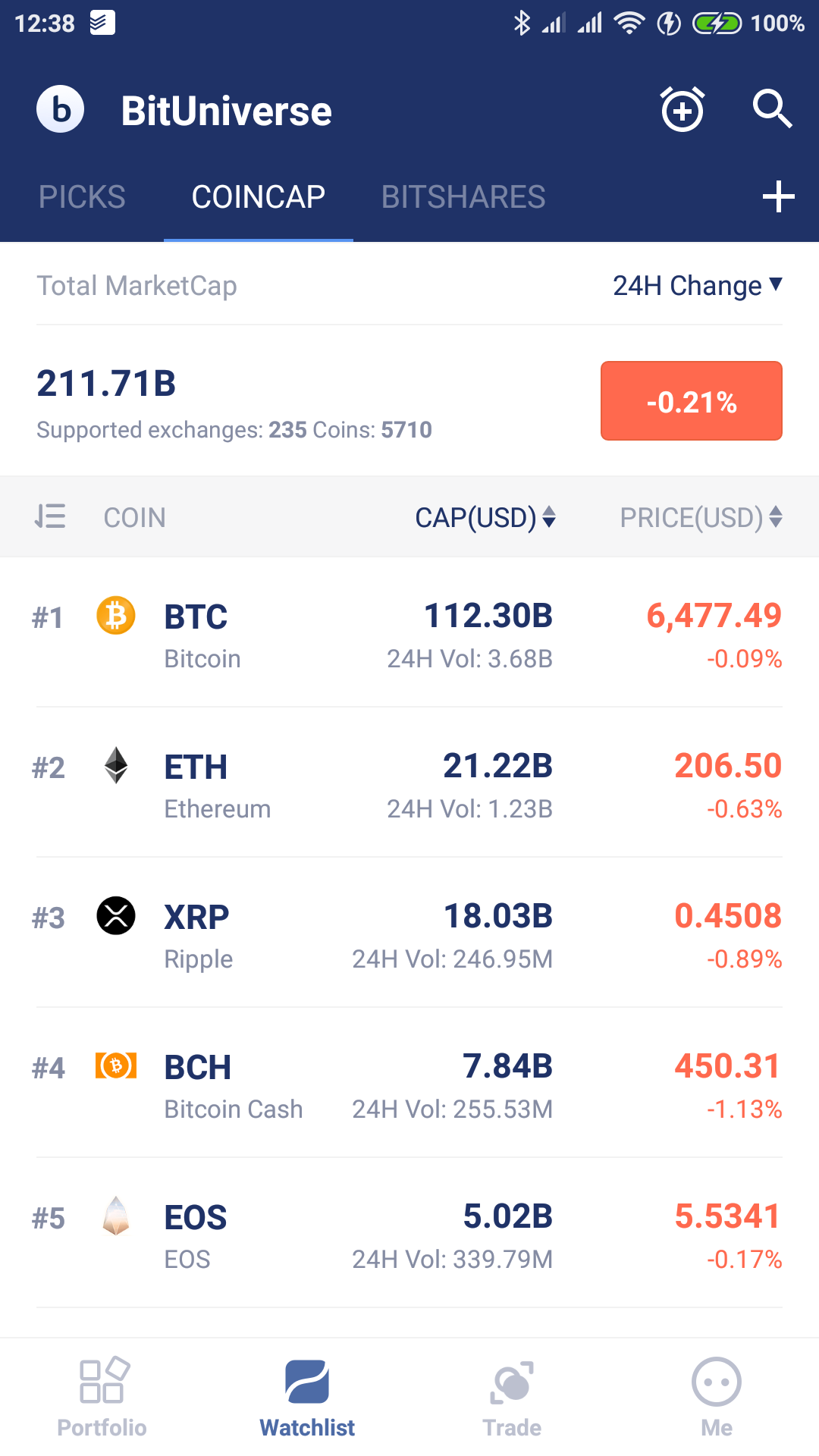
Task: Switch to the BITSHARES tab
Action: 463,197
